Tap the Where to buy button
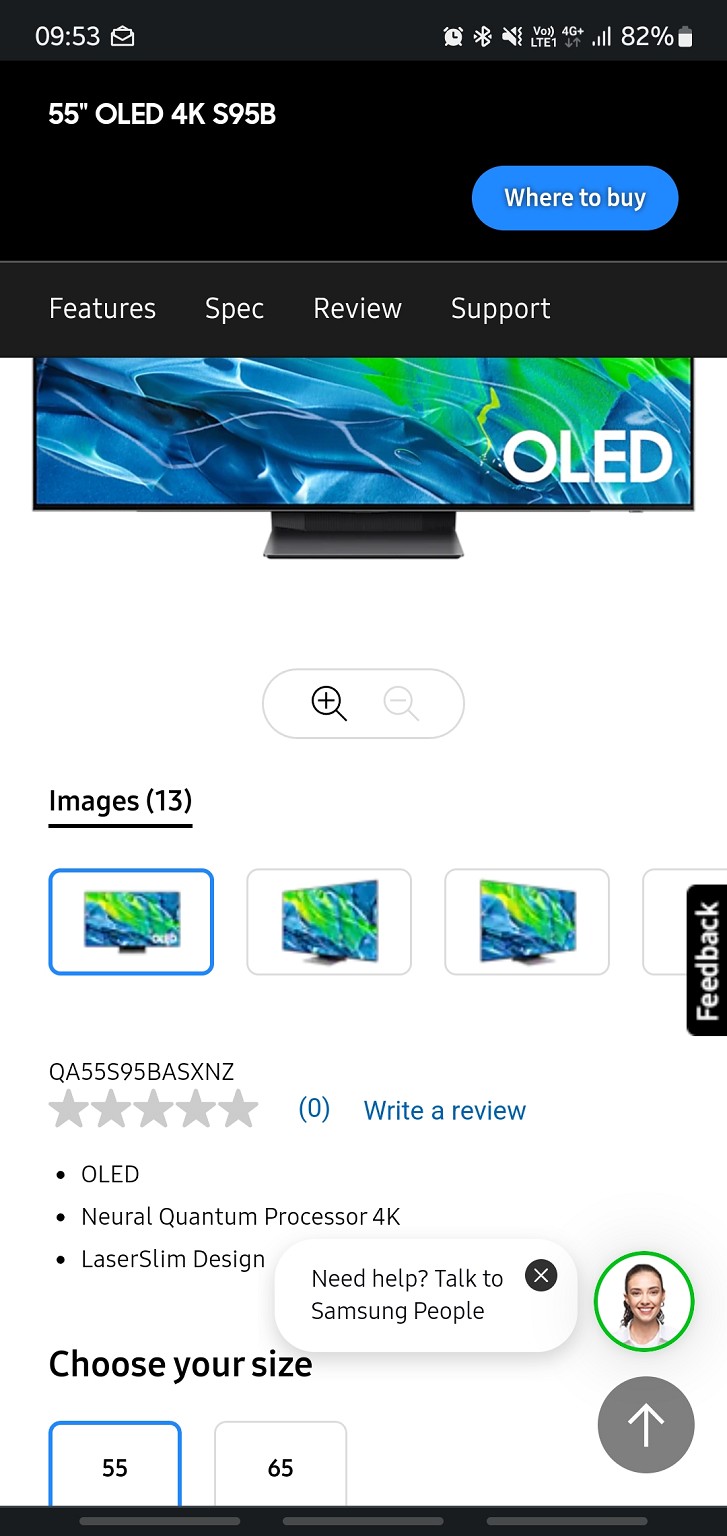 click(575, 198)
